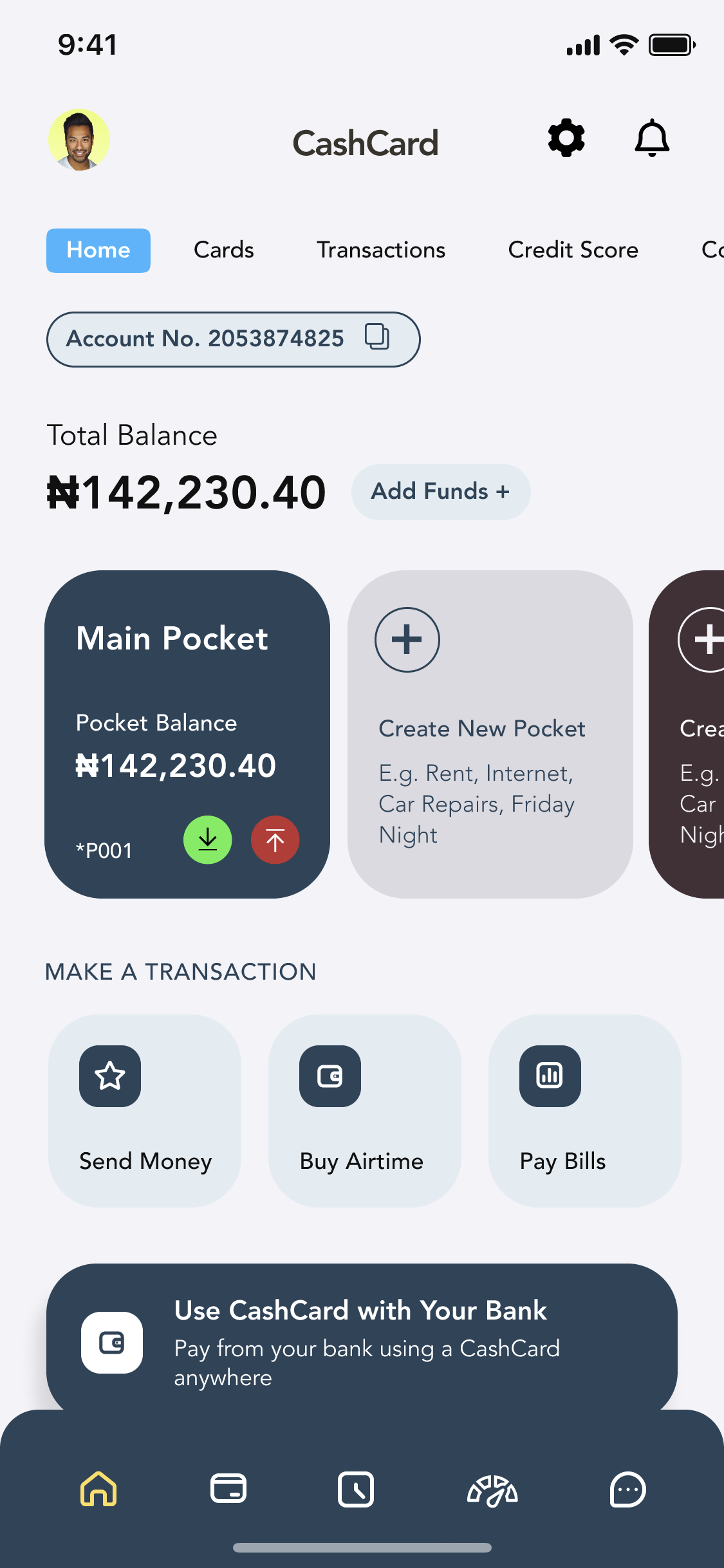Tap the green deposit arrow on Main Pocket
This screenshot has width=724, height=1568.
(x=207, y=839)
